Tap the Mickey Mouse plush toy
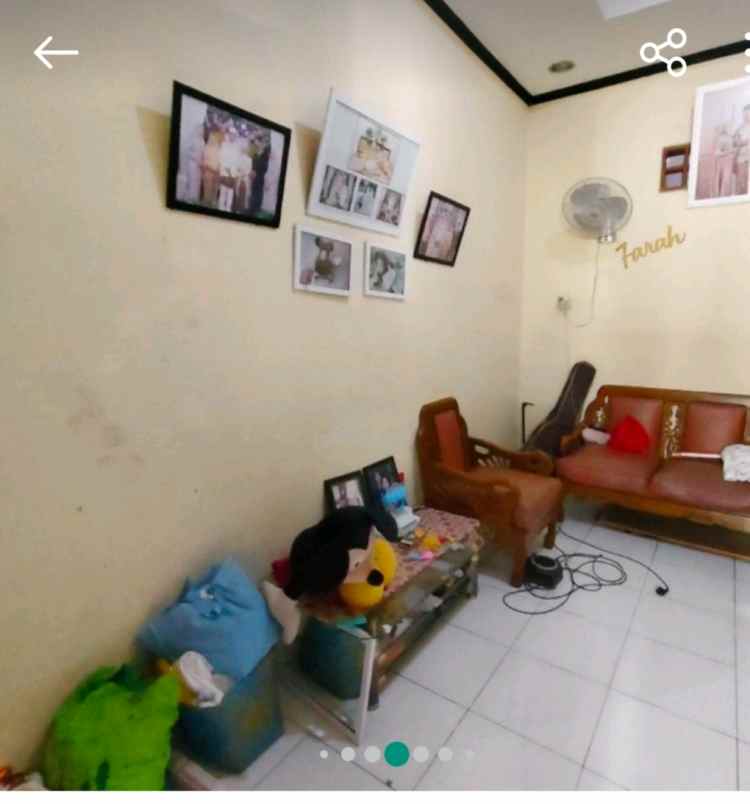This screenshot has width=750, height=804. coord(340,560)
